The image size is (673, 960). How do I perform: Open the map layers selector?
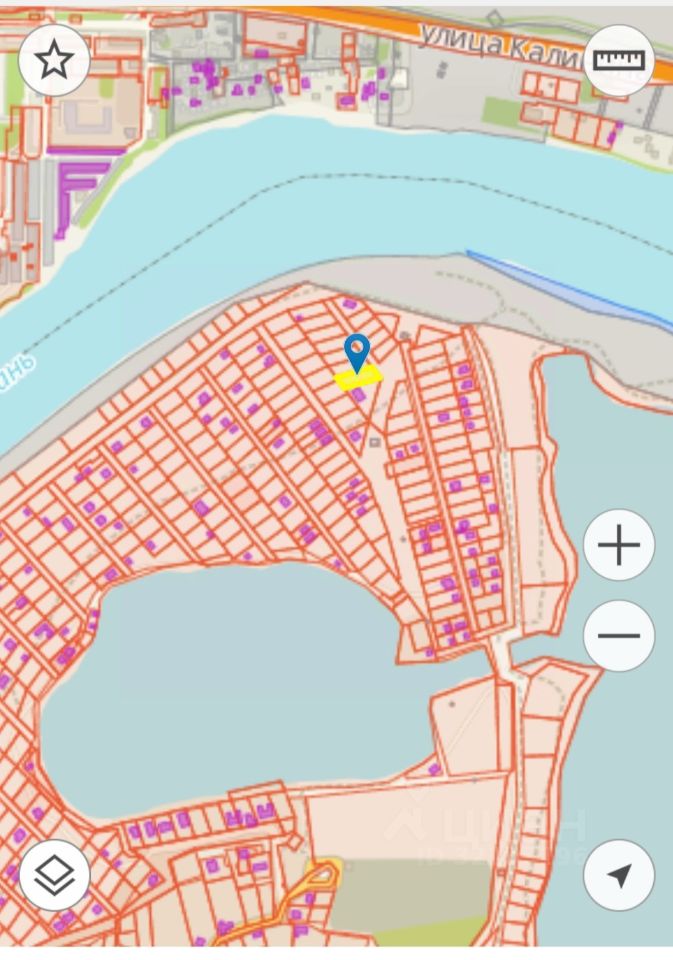pyautogui.click(x=54, y=875)
